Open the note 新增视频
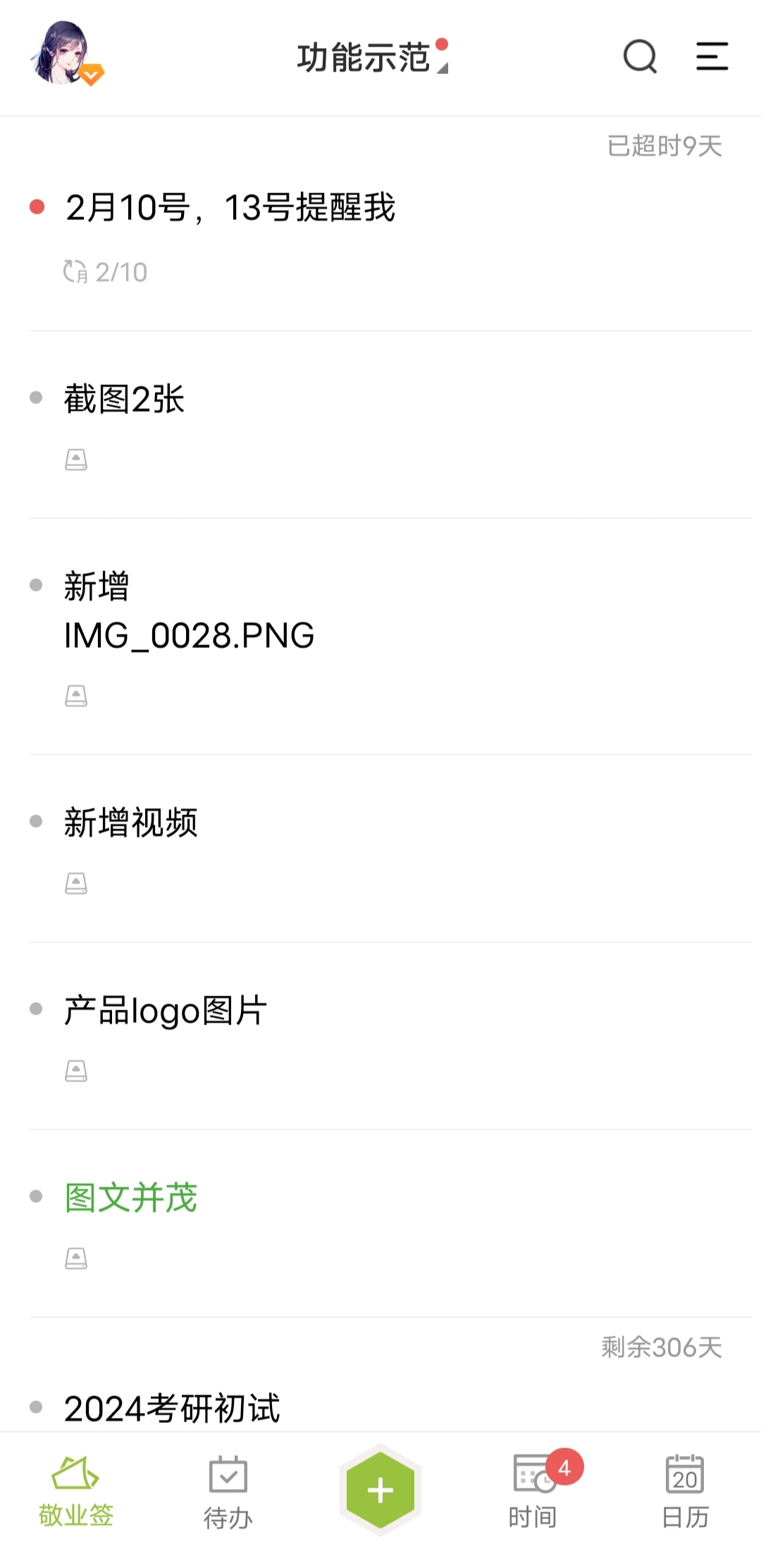The width and height of the screenshot is (761, 1568). [131, 822]
